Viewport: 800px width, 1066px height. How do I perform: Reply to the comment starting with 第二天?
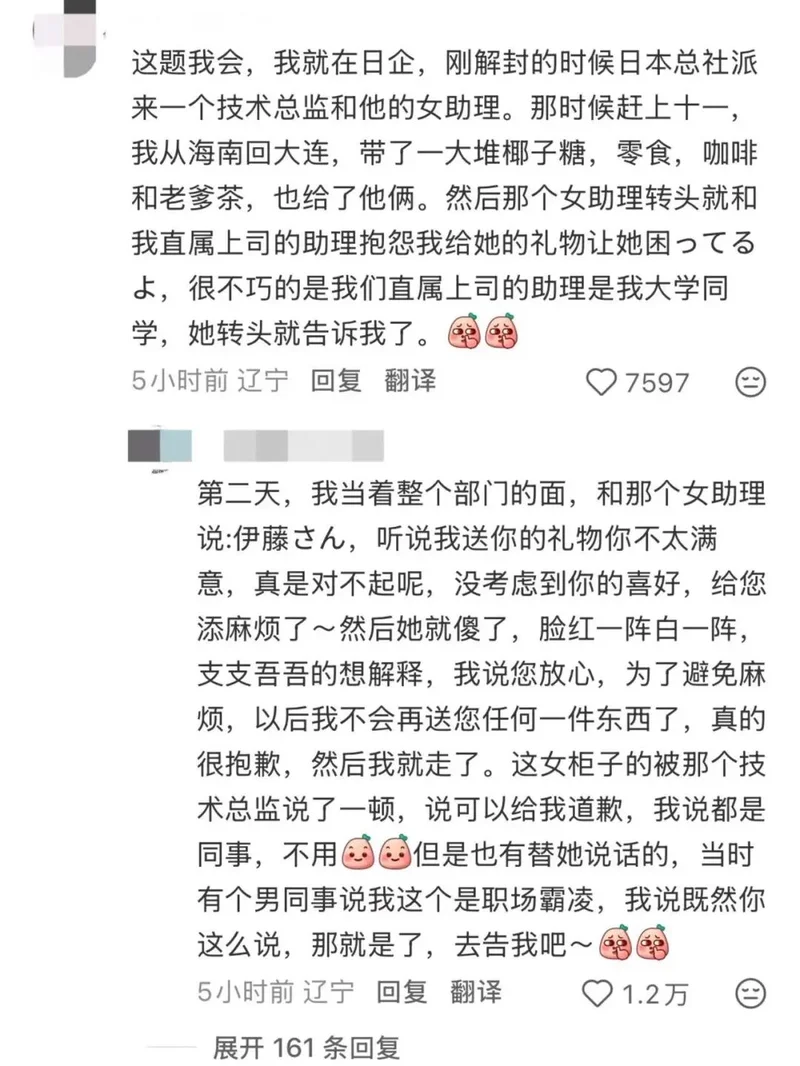click(402, 992)
